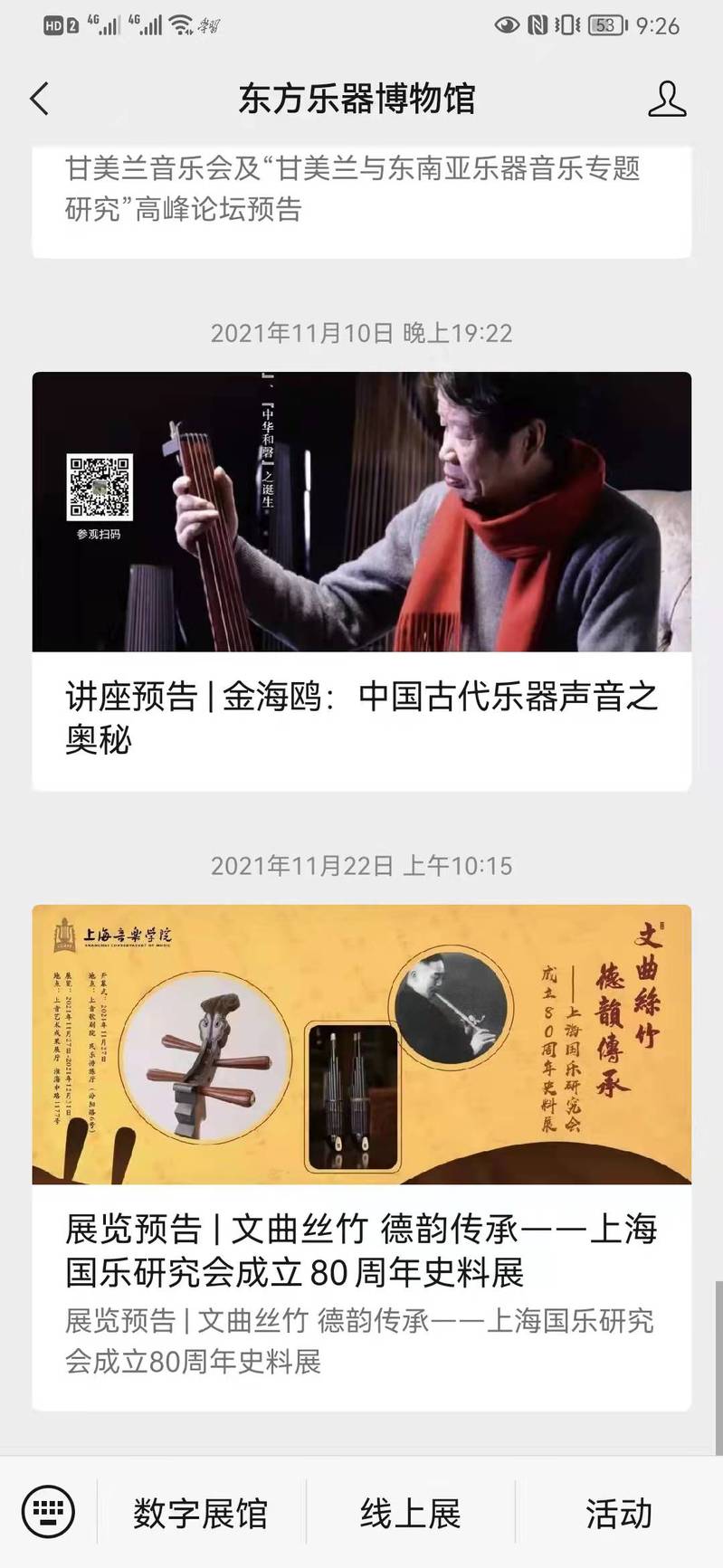
Task: Open the 数字展馆 menu
Action: (x=201, y=1513)
